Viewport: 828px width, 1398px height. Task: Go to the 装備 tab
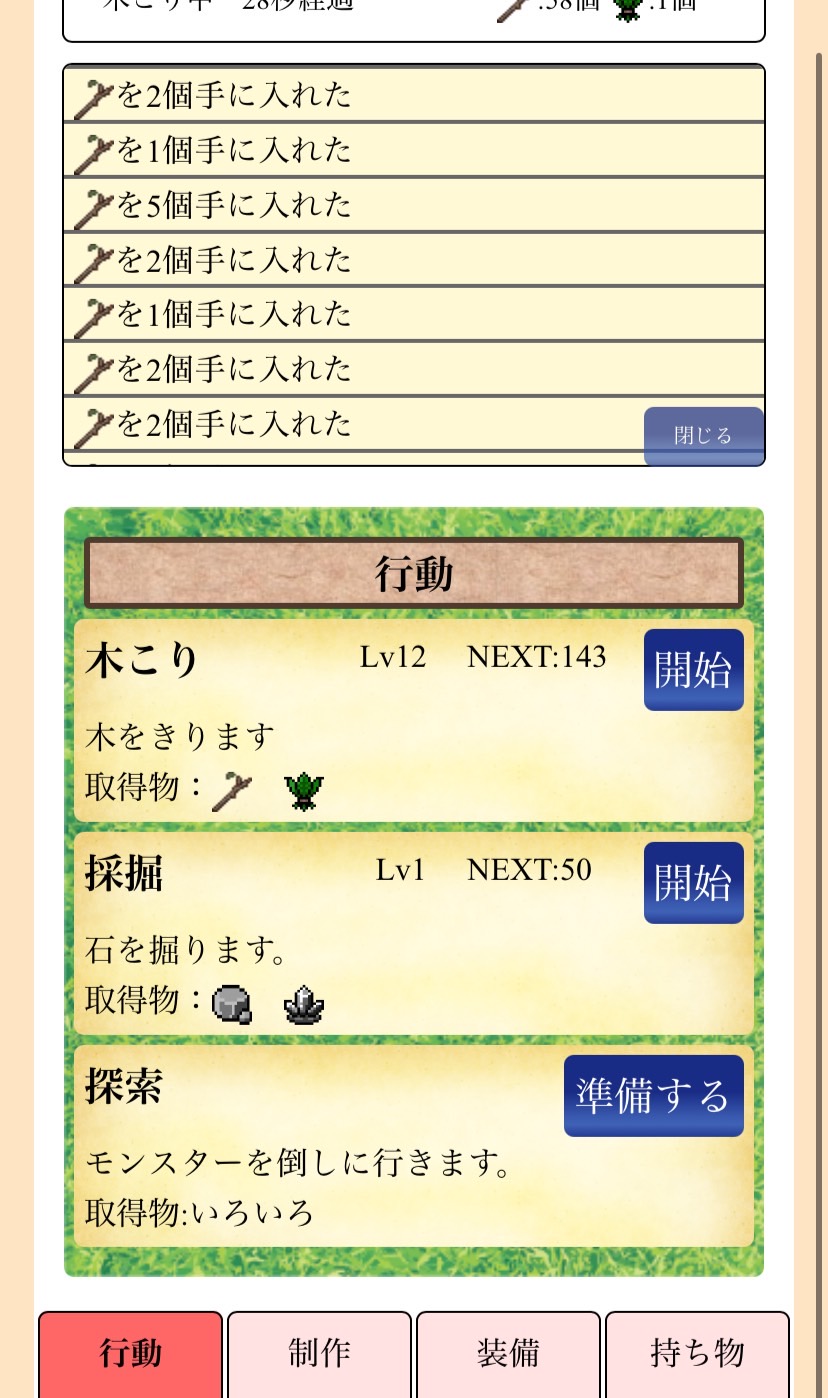(508, 1354)
